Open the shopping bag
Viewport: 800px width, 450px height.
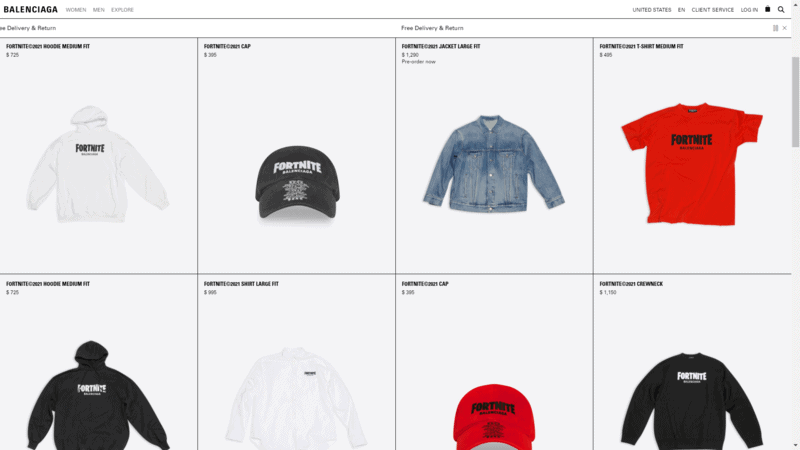click(768, 9)
